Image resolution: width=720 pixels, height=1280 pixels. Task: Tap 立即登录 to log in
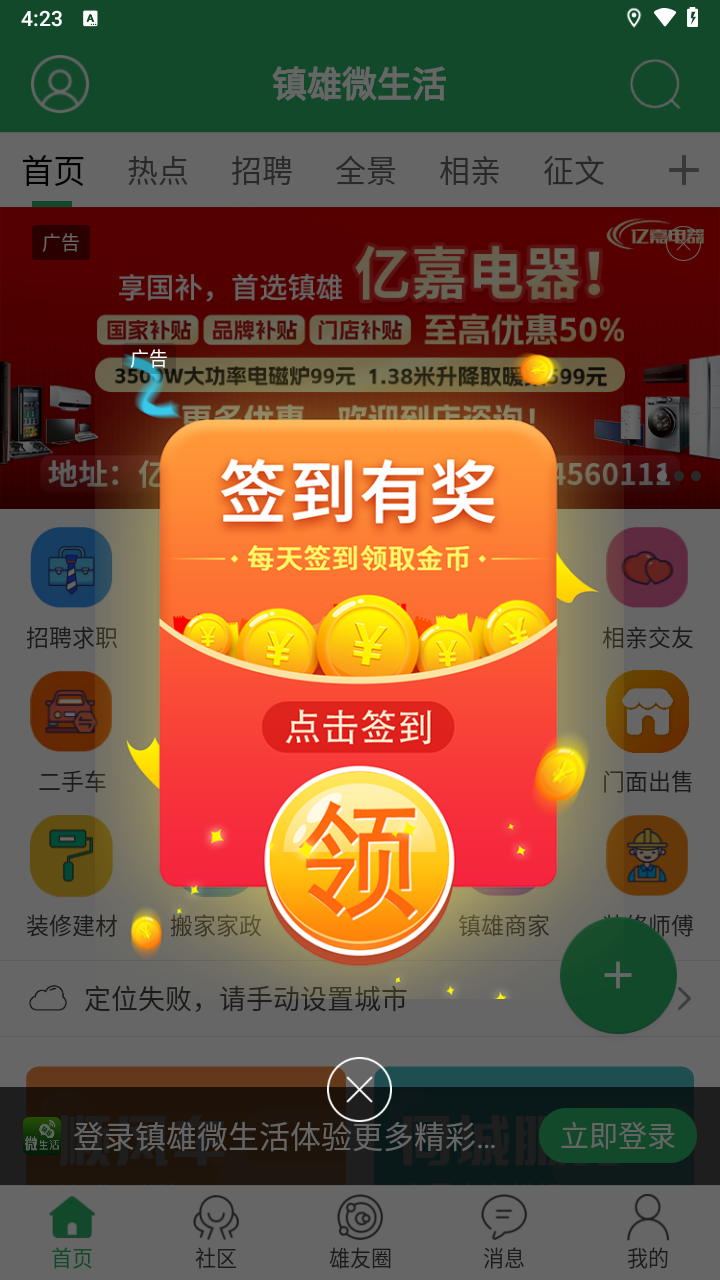coord(617,1136)
